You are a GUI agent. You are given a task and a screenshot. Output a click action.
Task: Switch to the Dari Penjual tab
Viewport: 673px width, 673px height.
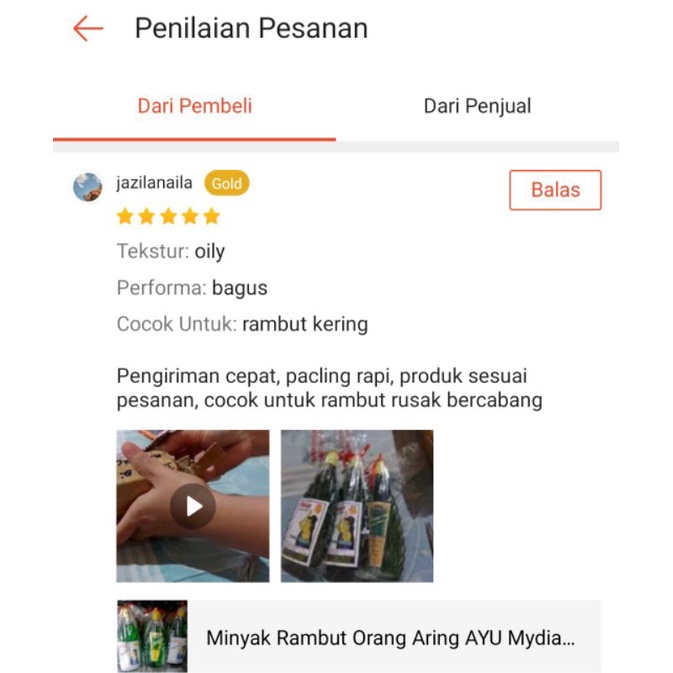477,106
